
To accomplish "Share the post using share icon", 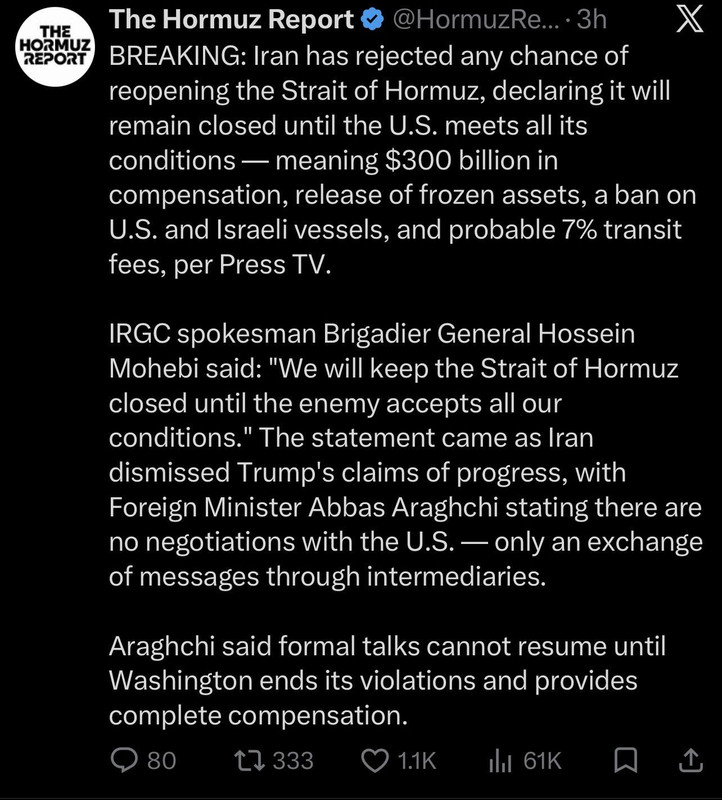I will click(690, 760).
